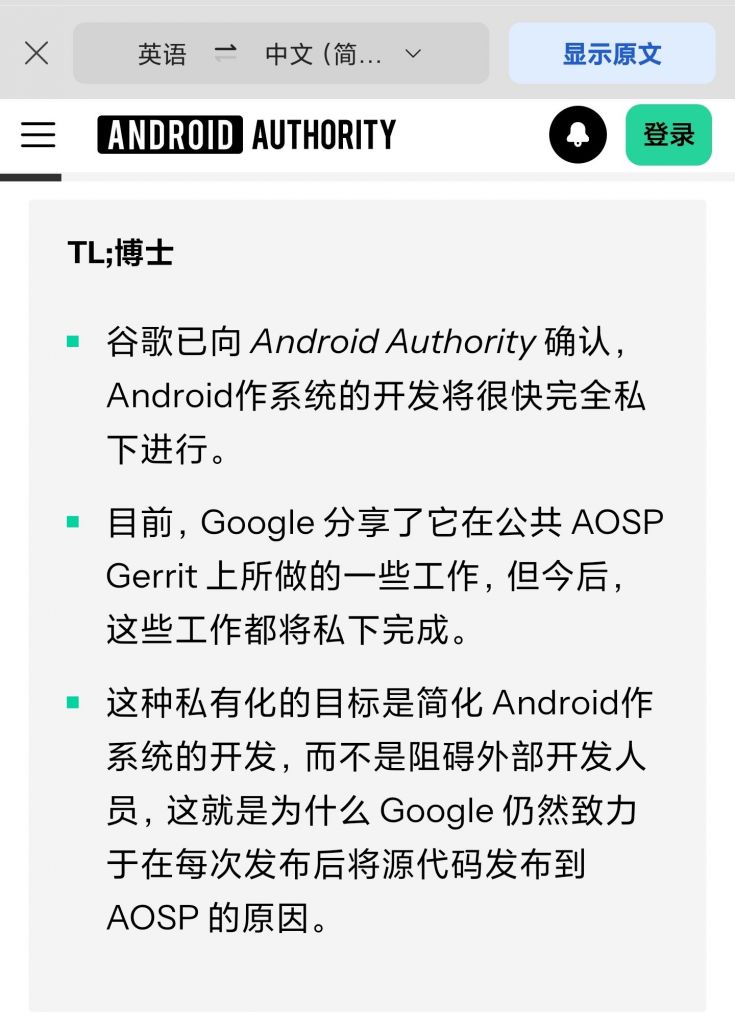Open the hamburger menu
Image resolution: width=735 pixels, height=1024 pixels.
38,135
